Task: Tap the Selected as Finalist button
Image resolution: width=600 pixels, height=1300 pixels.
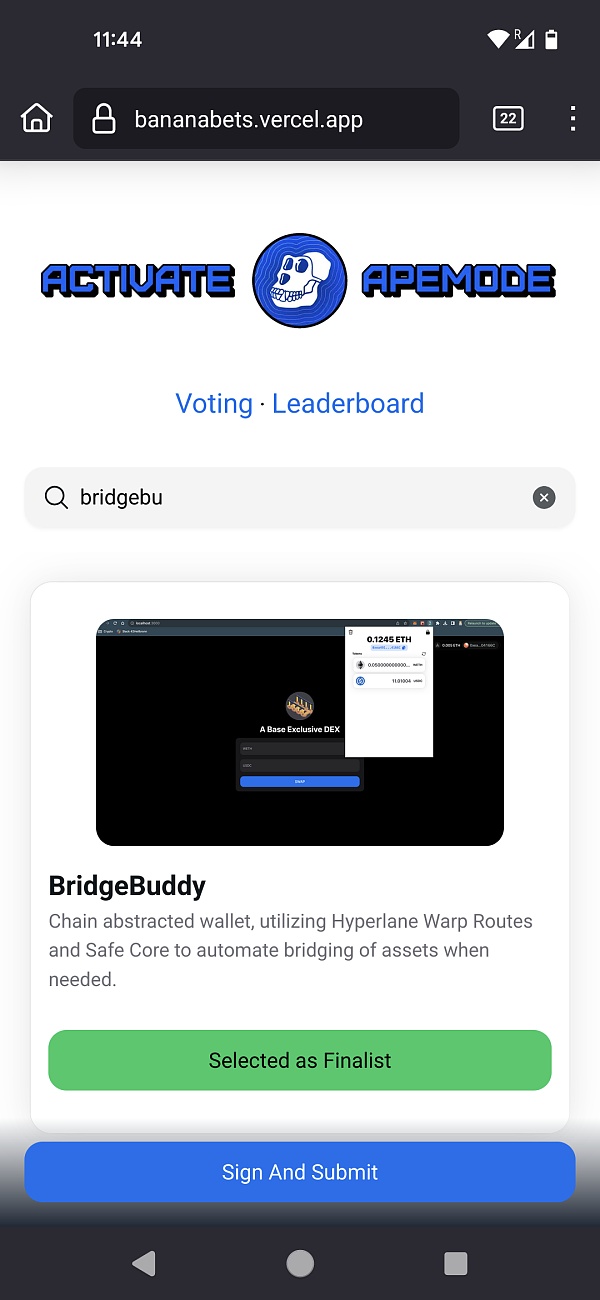Action: (300, 1060)
